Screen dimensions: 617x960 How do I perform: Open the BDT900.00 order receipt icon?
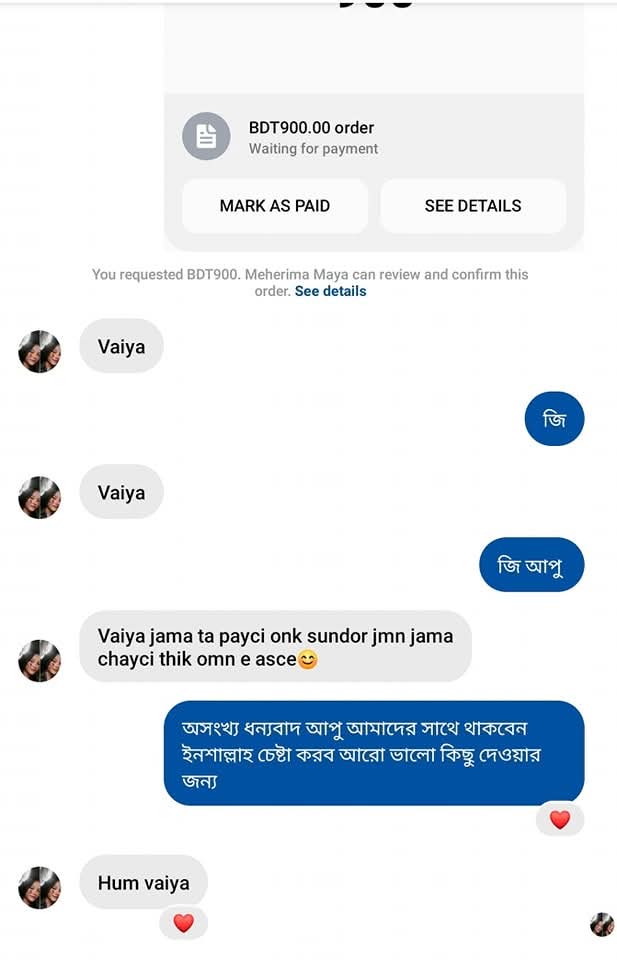pos(206,137)
